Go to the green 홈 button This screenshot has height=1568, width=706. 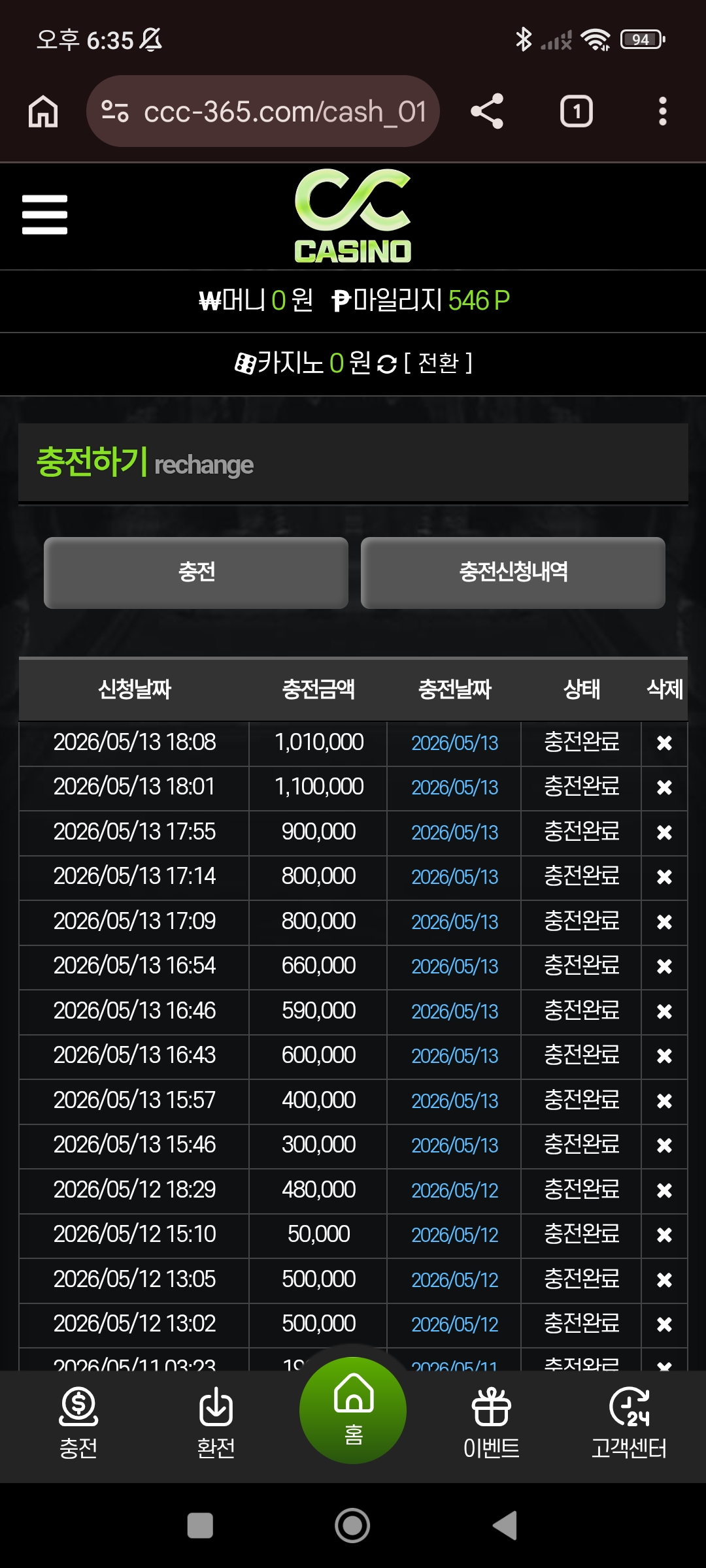pyautogui.click(x=353, y=1410)
